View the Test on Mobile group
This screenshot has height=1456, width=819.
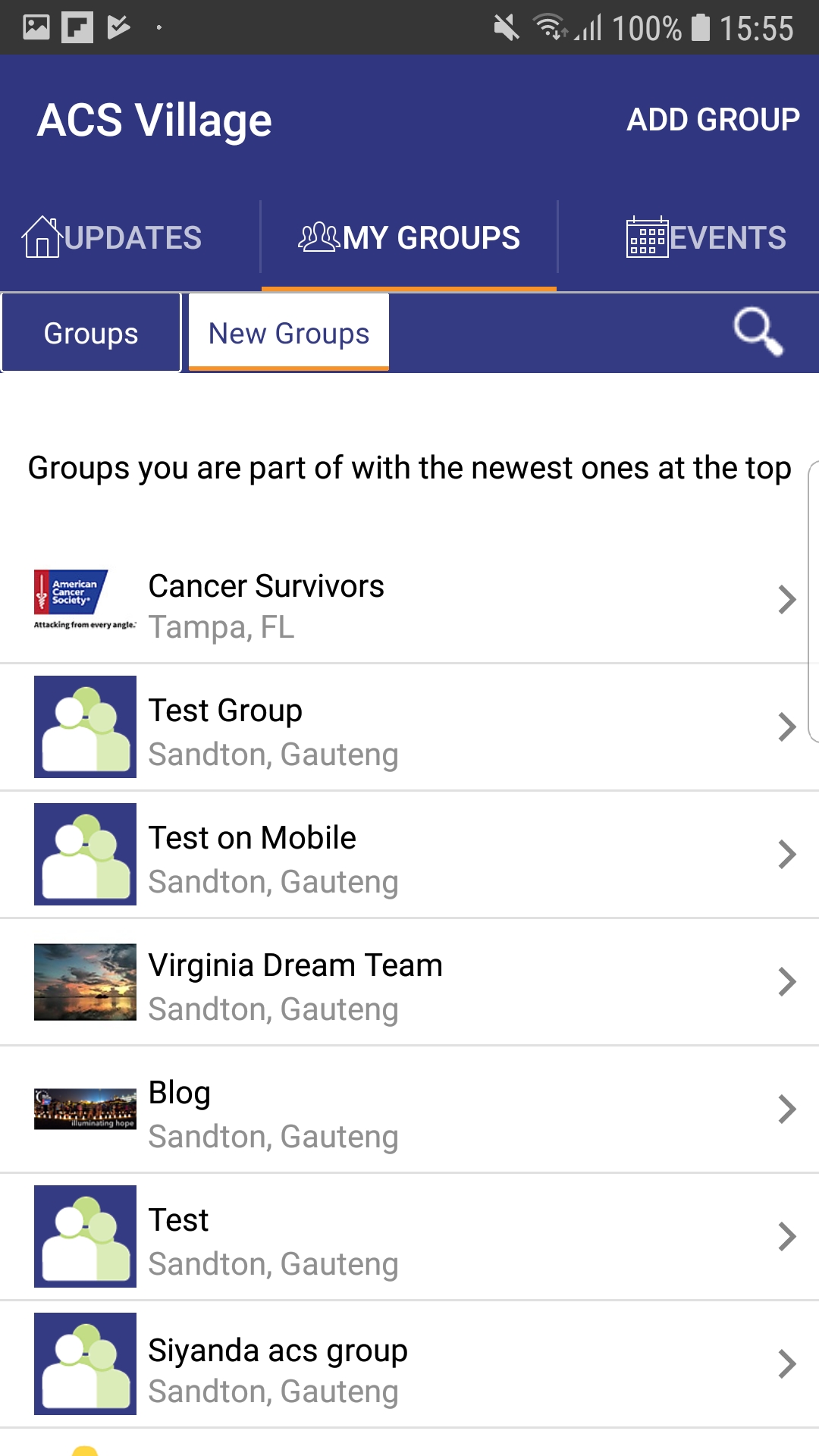coord(409,855)
